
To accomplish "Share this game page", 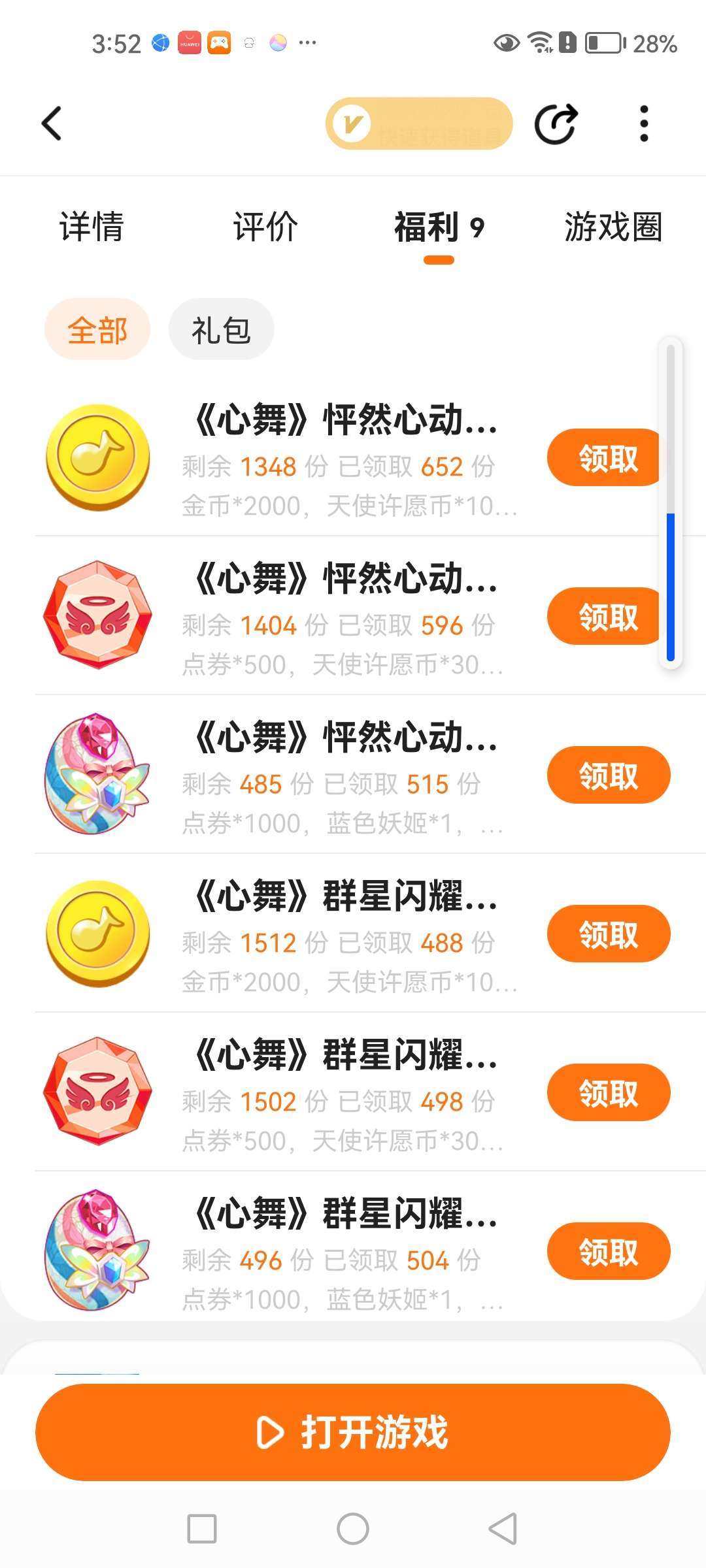I will pyautogui.click(x=556, y=123).
